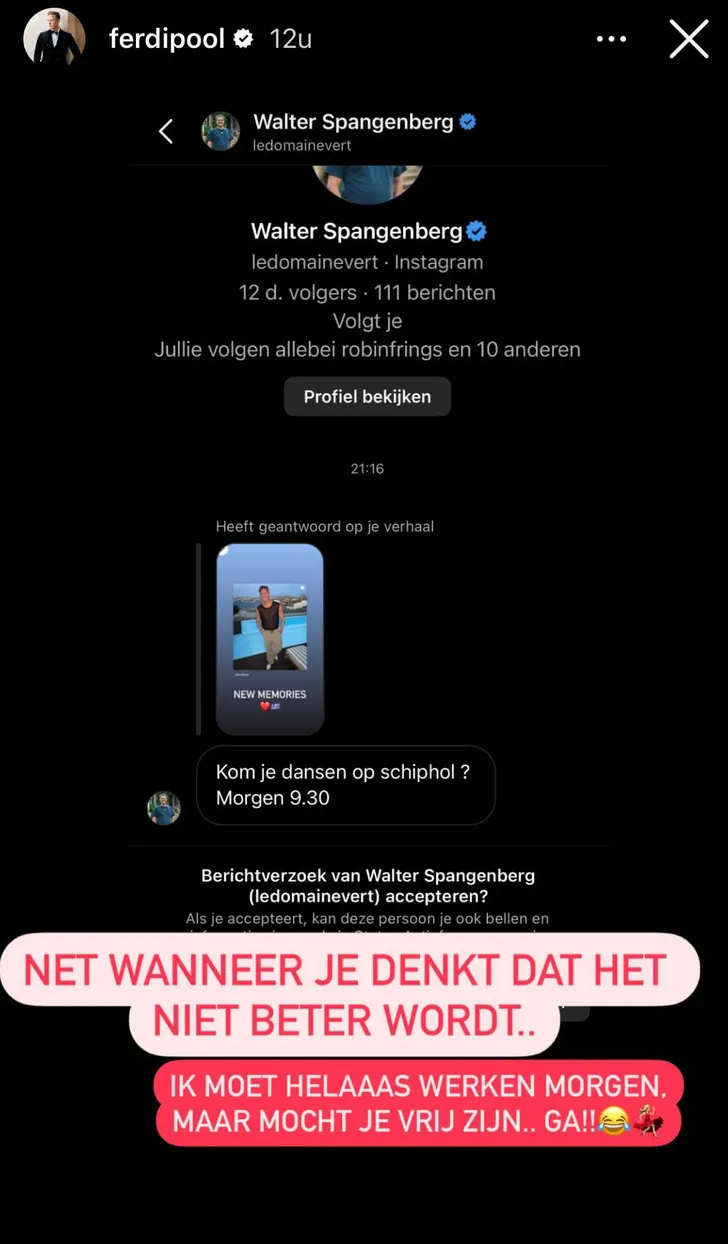The height and width of the screenshot is (1244, 728).
Task: Open the story's three-dot options menu
Action: (x=611, y=40)
